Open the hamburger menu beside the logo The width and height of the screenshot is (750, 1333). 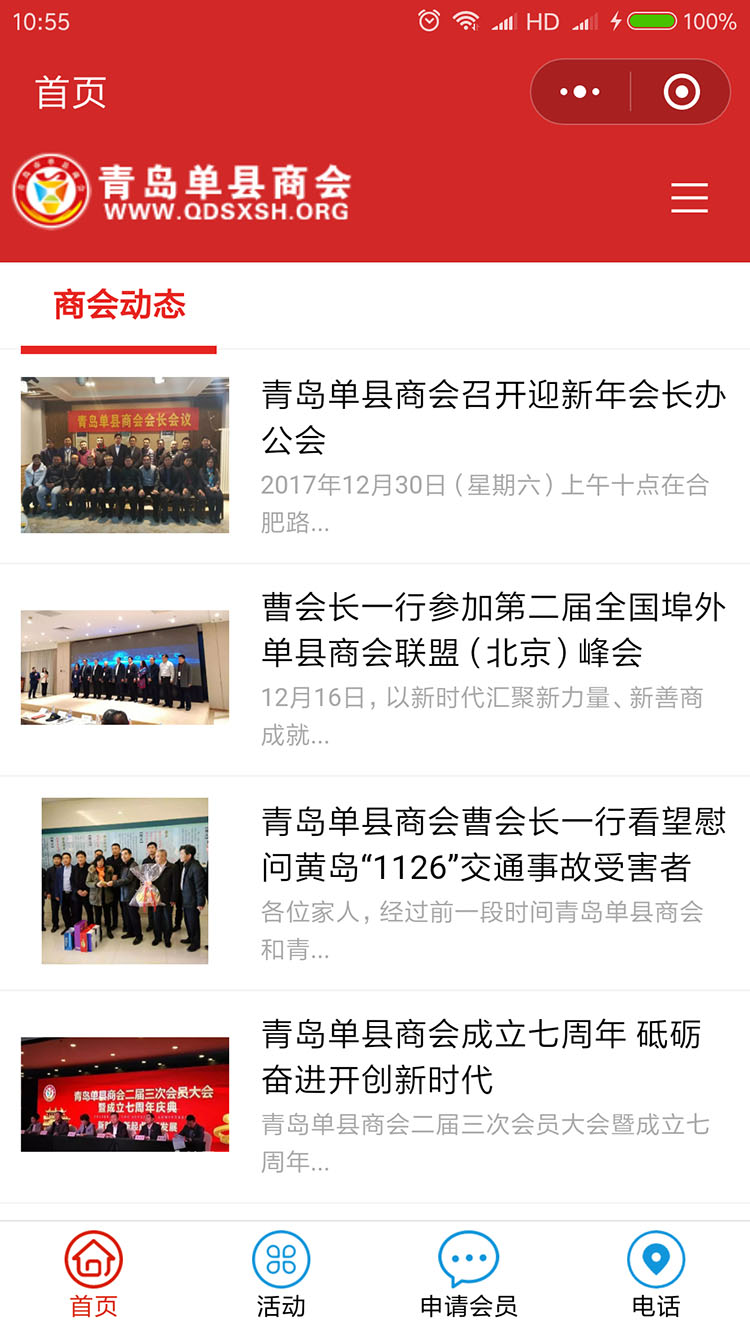coord(689,199)
